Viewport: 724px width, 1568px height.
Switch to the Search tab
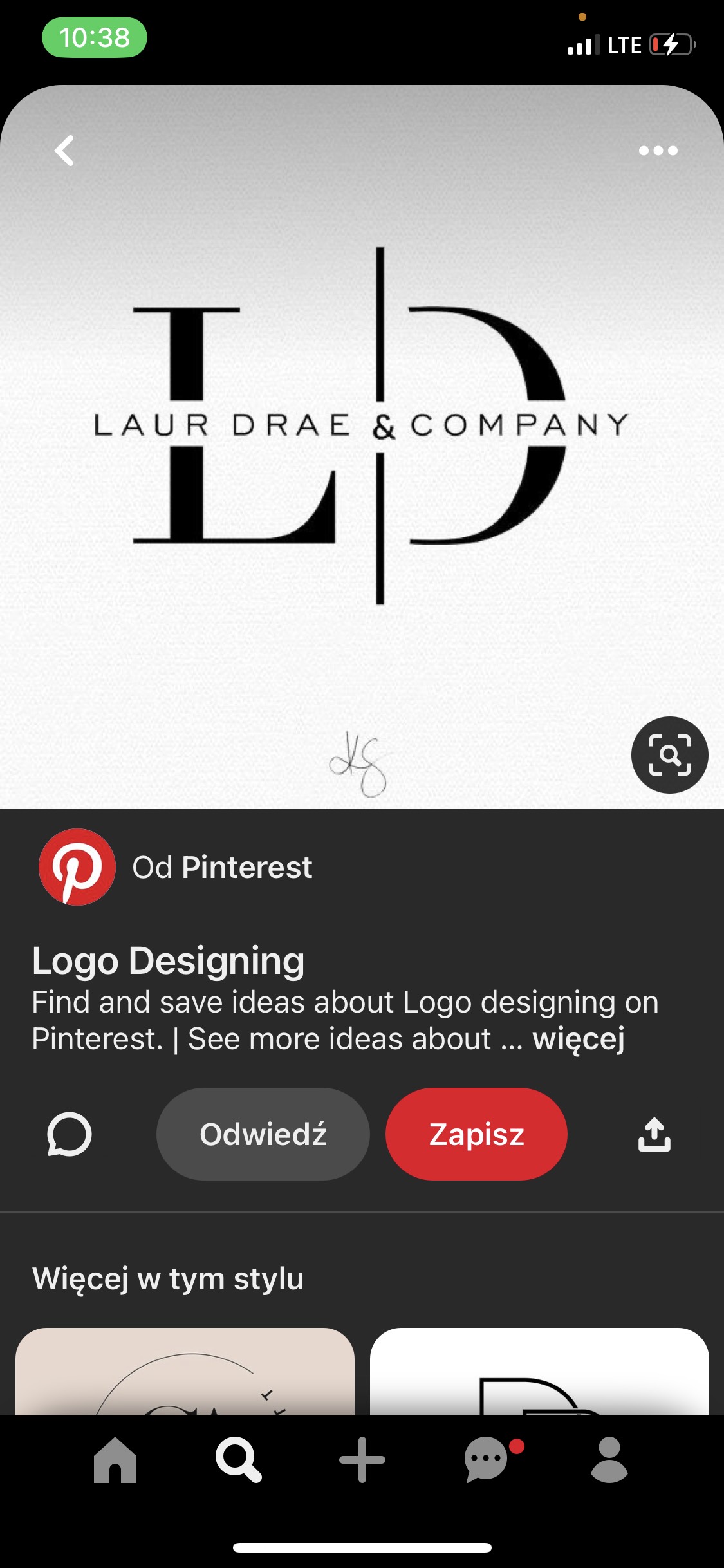(x=239, y=1459)
